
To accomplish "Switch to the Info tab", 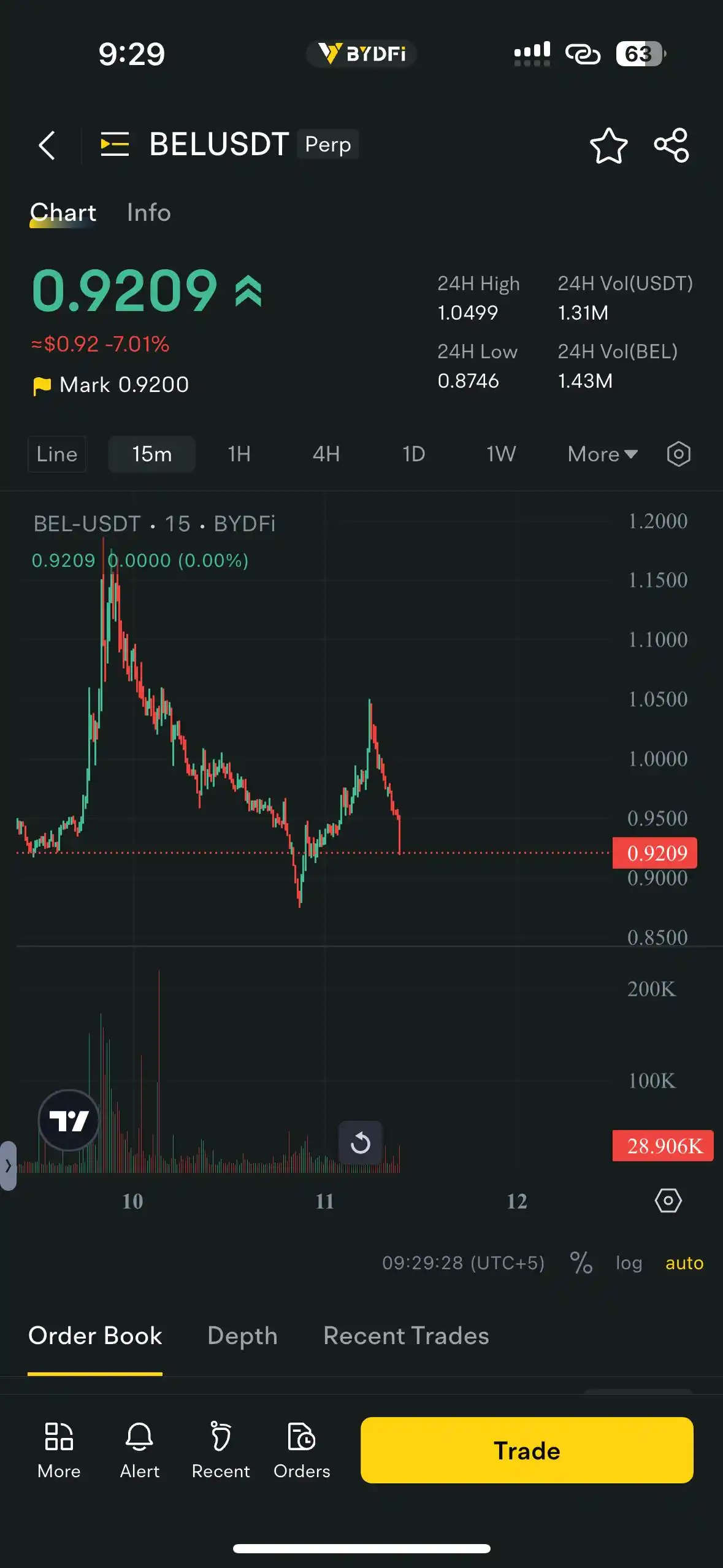I will pos(148,213).
